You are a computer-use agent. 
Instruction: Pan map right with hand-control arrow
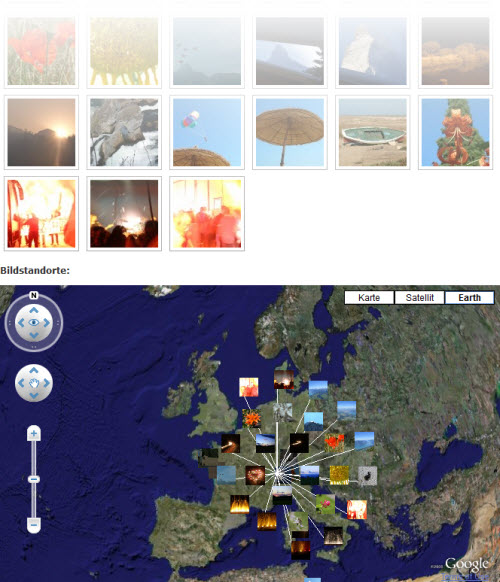(47, 383)
